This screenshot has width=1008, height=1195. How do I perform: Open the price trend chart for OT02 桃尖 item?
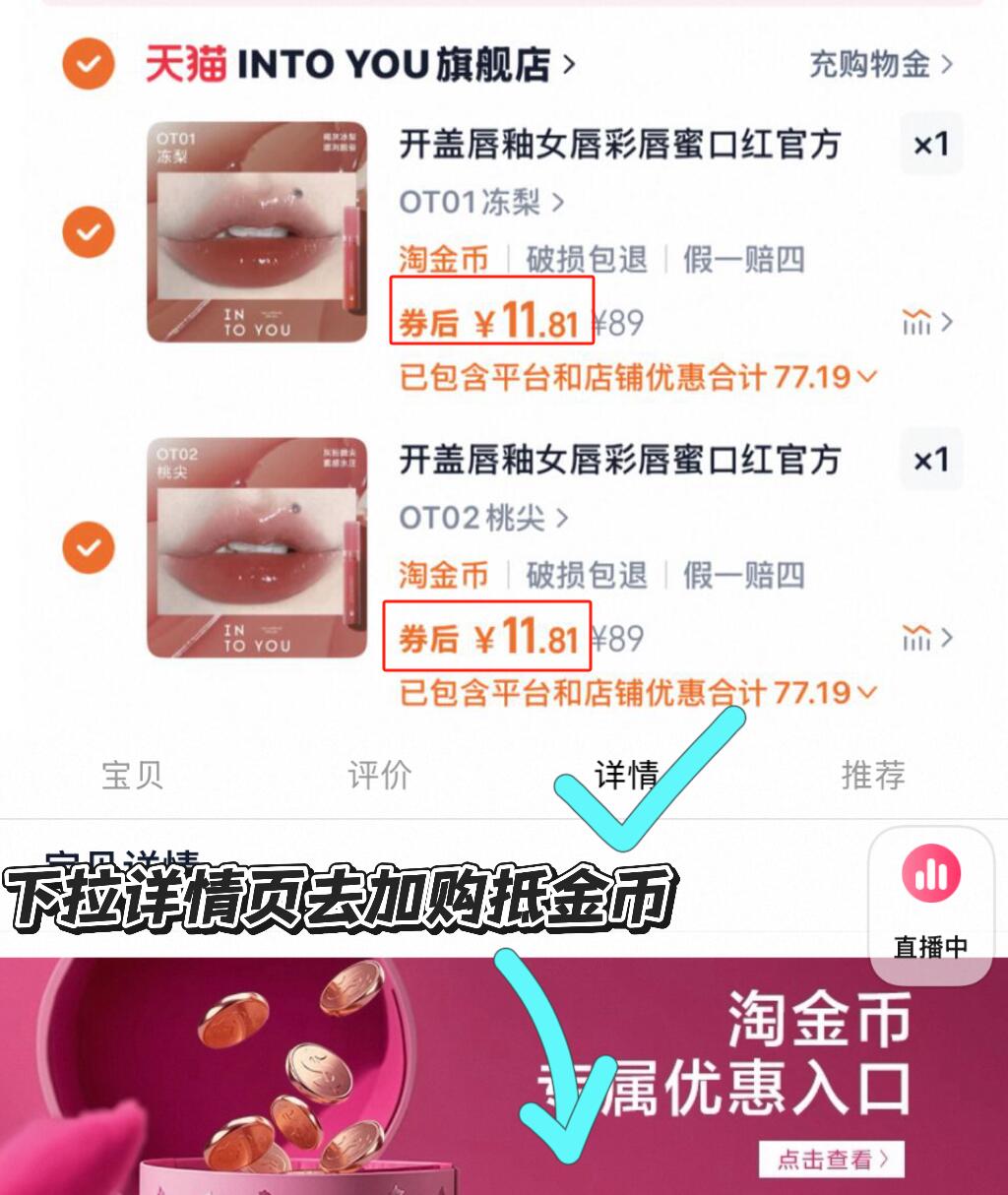(923, 638)
